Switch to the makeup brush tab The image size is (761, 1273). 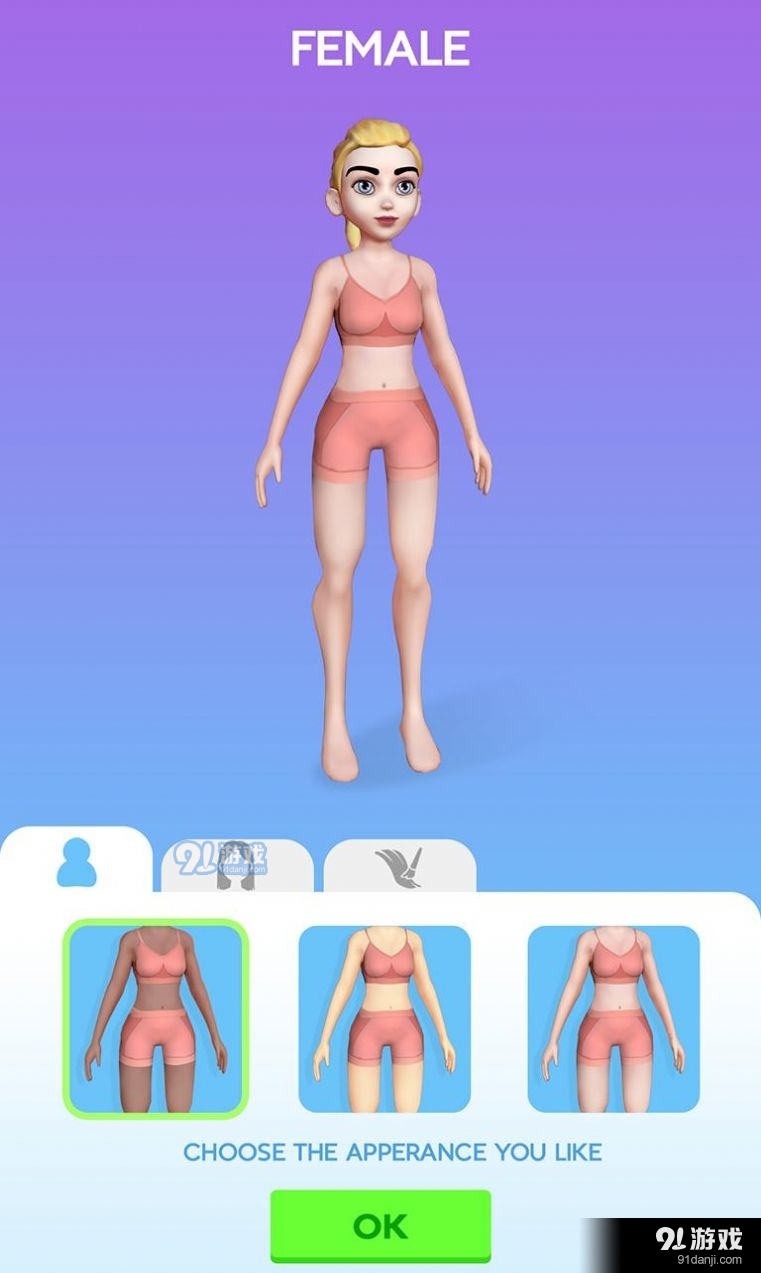coord(399,866)
